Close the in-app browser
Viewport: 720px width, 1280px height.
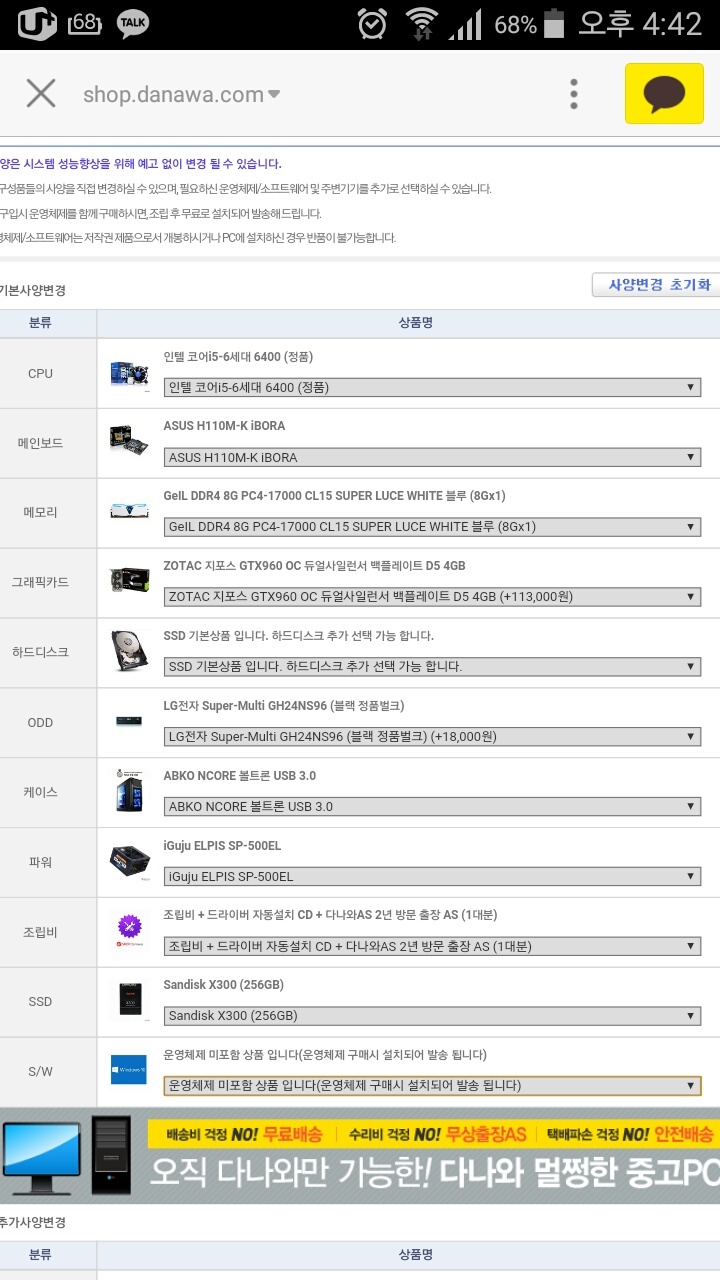point(41,94)
